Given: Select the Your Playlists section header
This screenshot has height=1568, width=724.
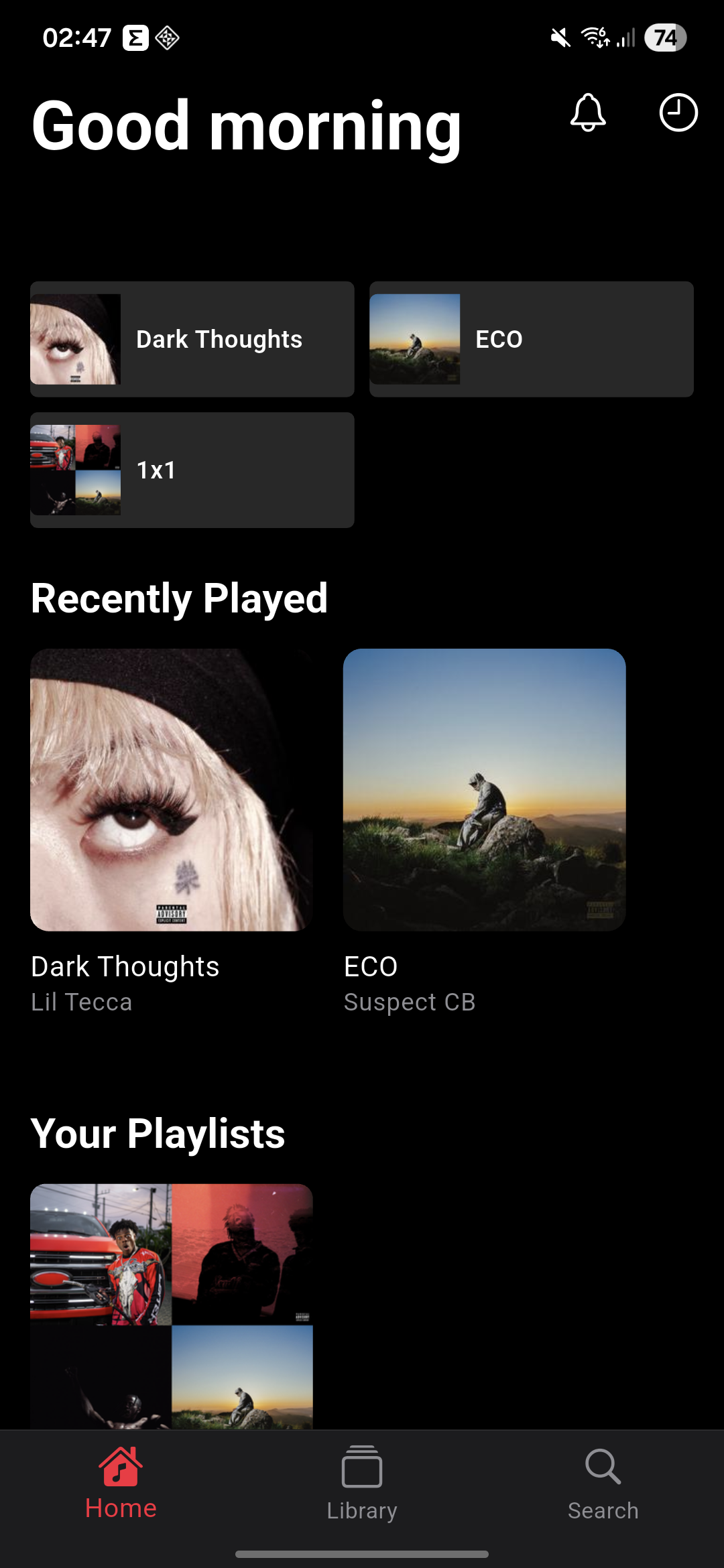Looking at the screenshot, I should (158, 1132).
